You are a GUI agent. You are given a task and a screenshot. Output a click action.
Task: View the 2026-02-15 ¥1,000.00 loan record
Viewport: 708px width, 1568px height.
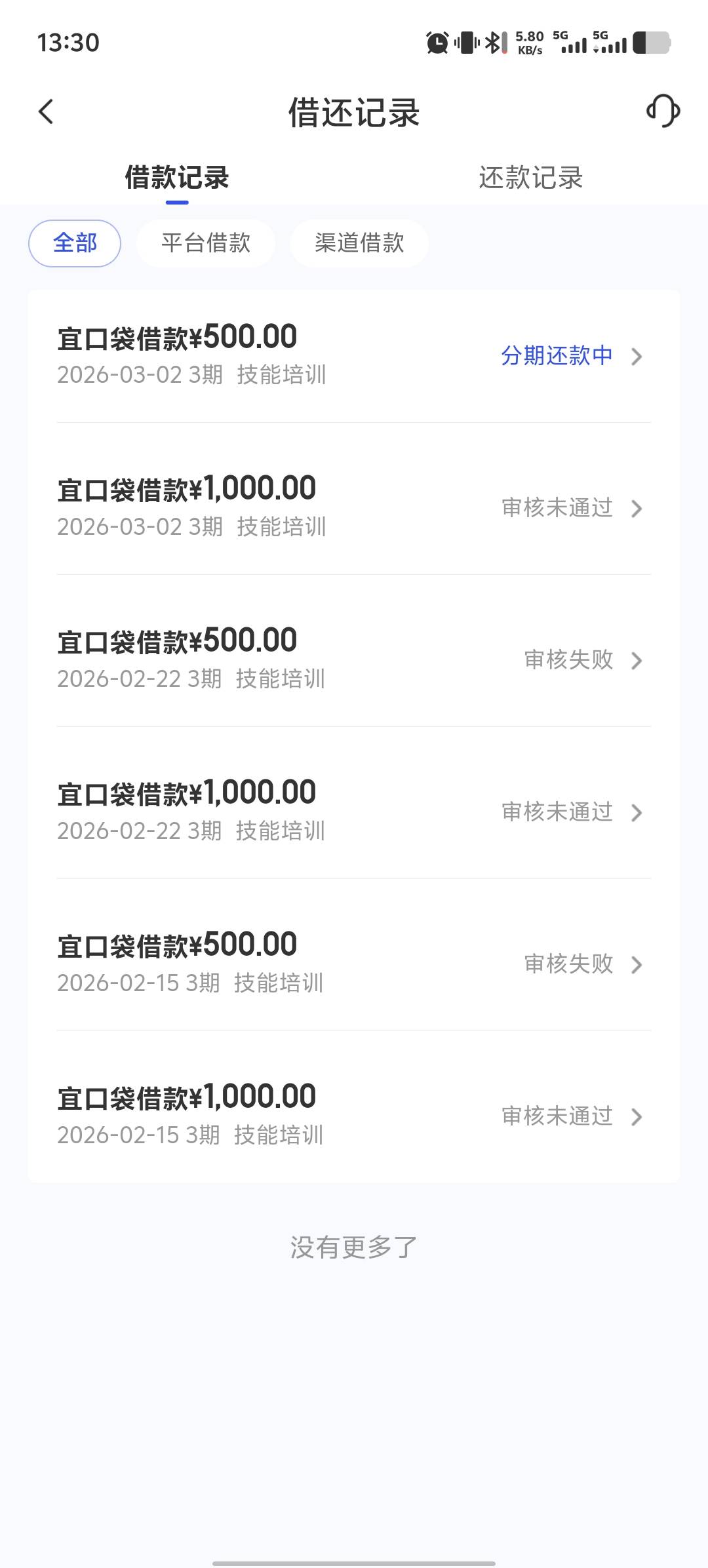tap(354, 1116)
